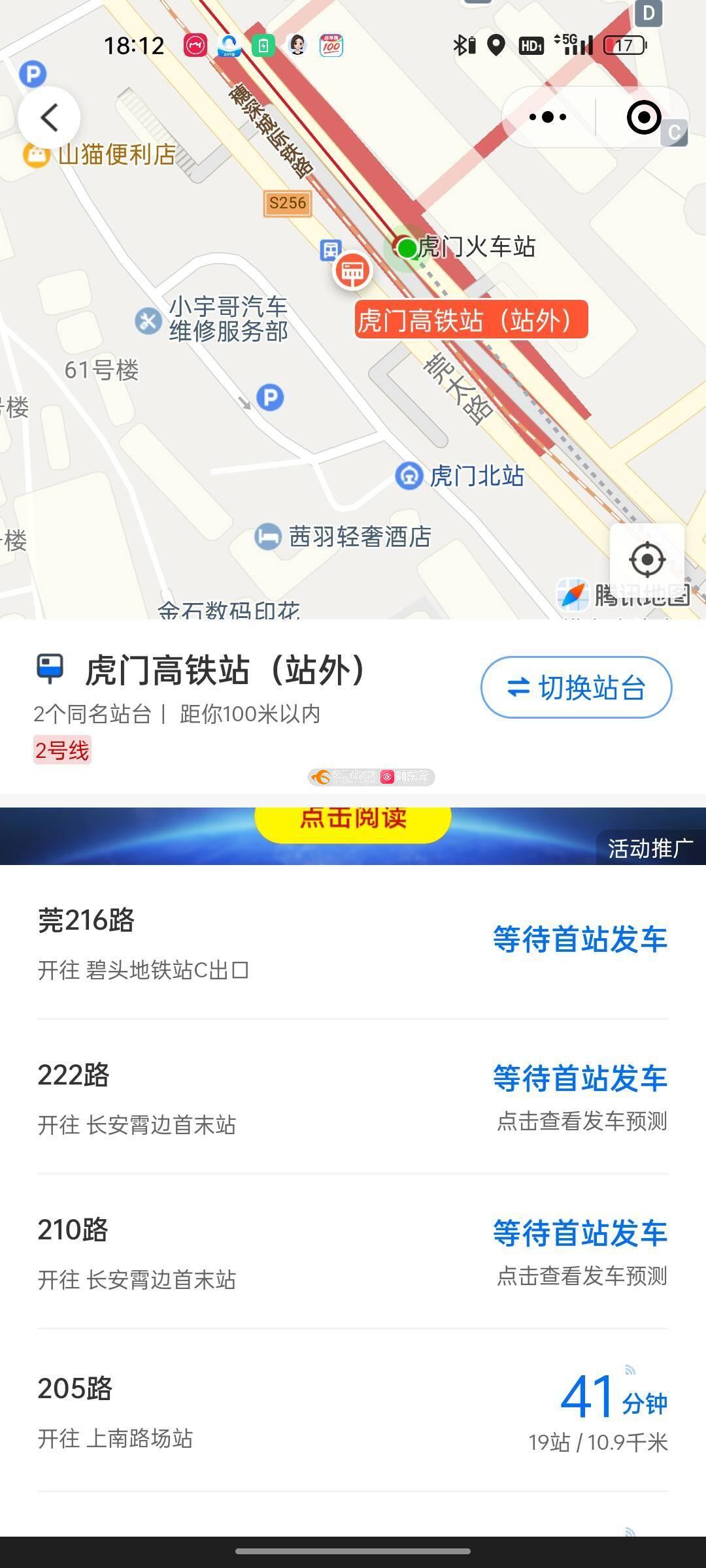This screenshot has height=1568, width=706.
Task: Open the 205路 bus route details
Action: (353, 1410)
